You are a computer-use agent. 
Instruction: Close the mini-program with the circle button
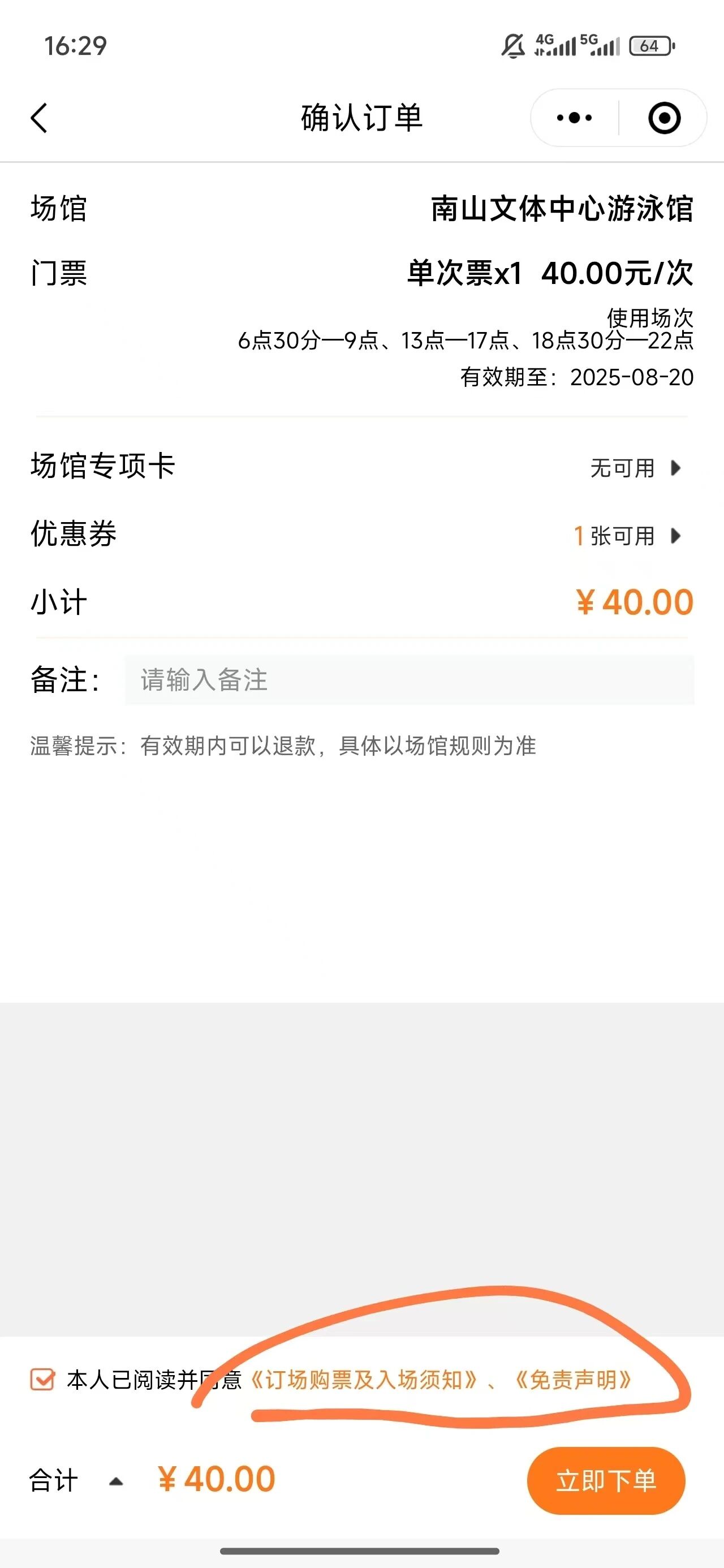click(663, 118)
